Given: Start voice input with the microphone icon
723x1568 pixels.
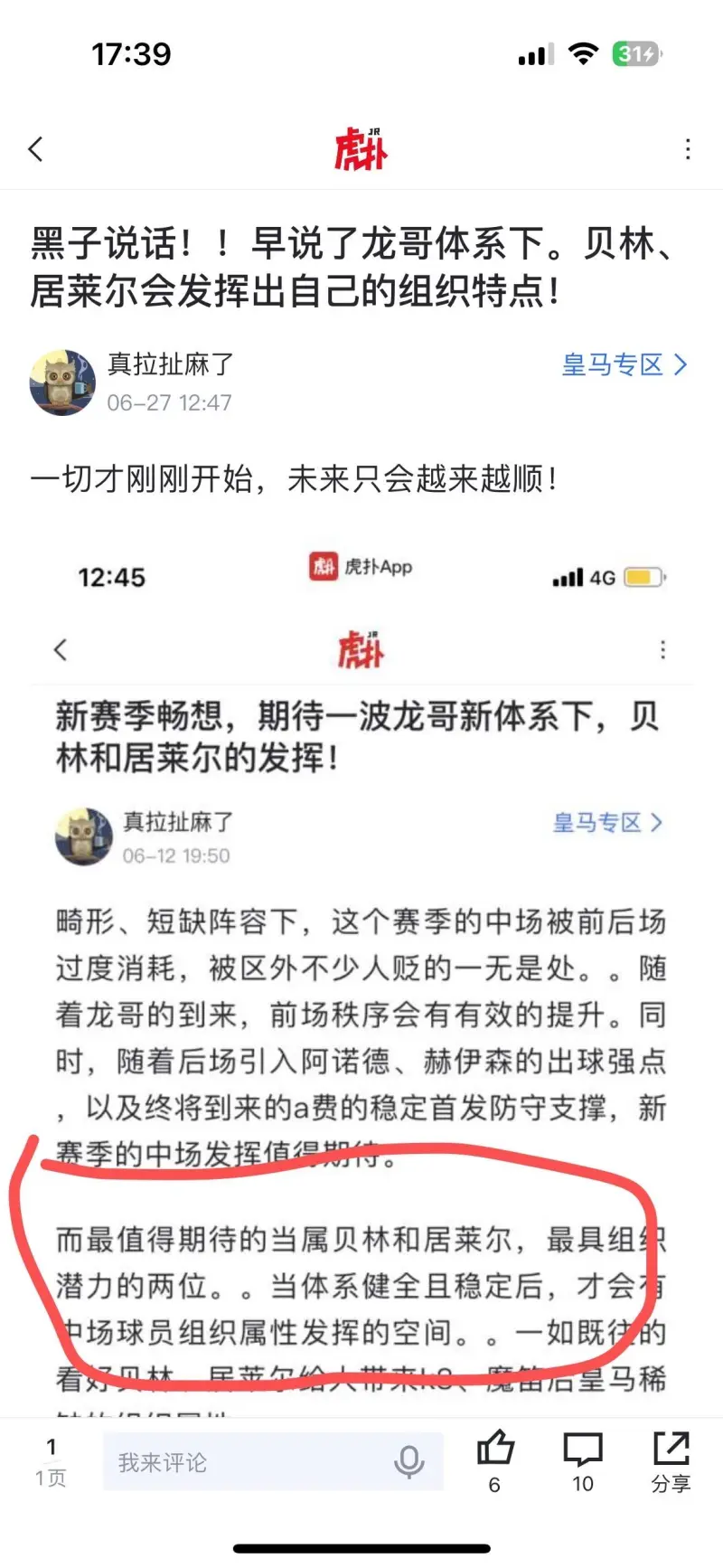Looking at the screenshot, I should (x=409, y=1462).
